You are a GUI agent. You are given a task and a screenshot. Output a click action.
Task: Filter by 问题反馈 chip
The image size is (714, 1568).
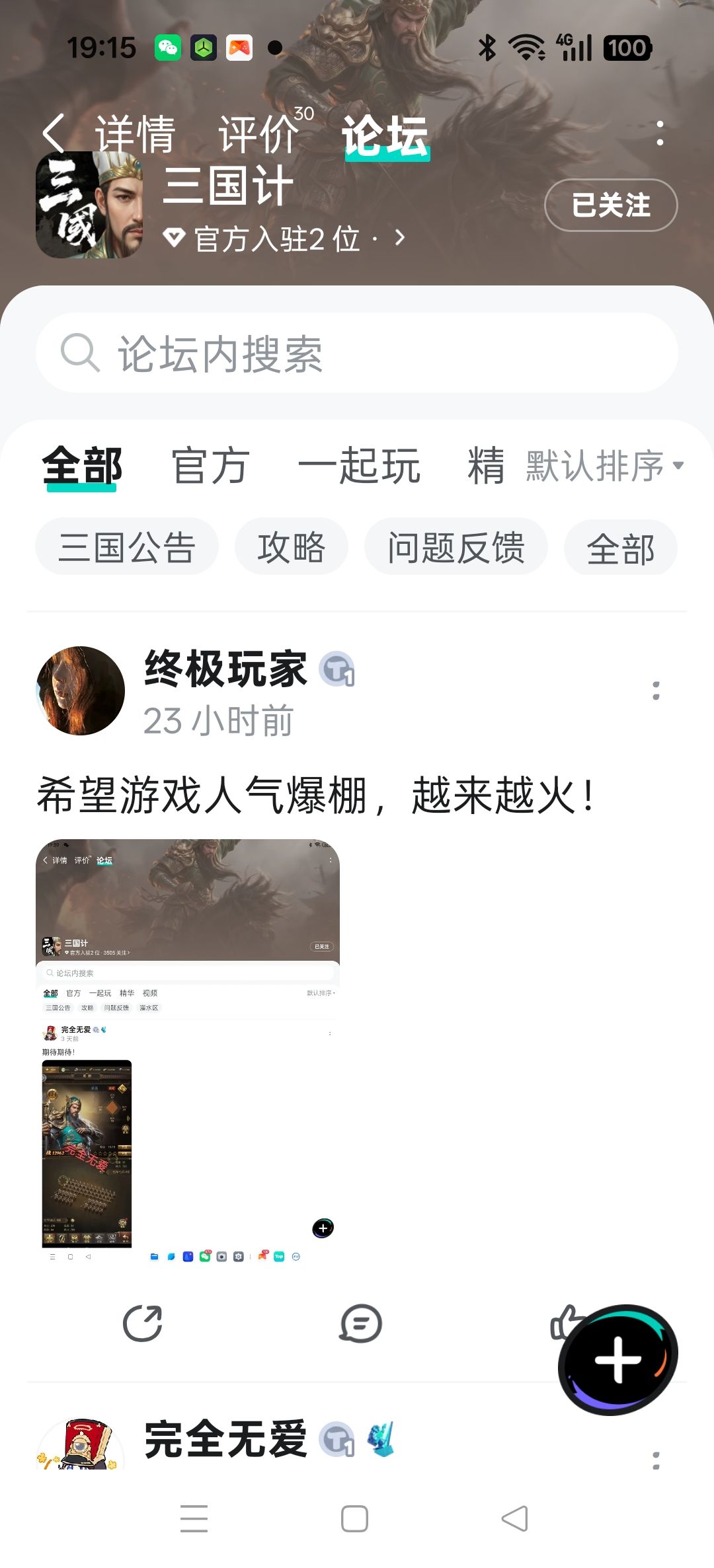point(456,547)
